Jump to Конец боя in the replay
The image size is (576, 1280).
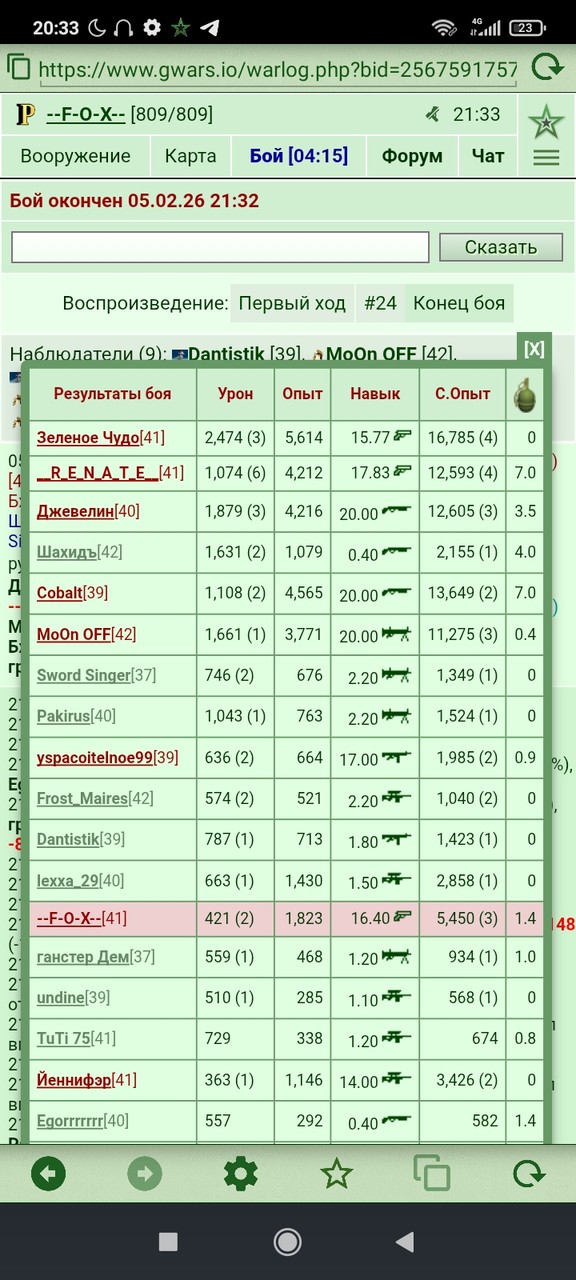pyautogui.click(x=459, y=303)
